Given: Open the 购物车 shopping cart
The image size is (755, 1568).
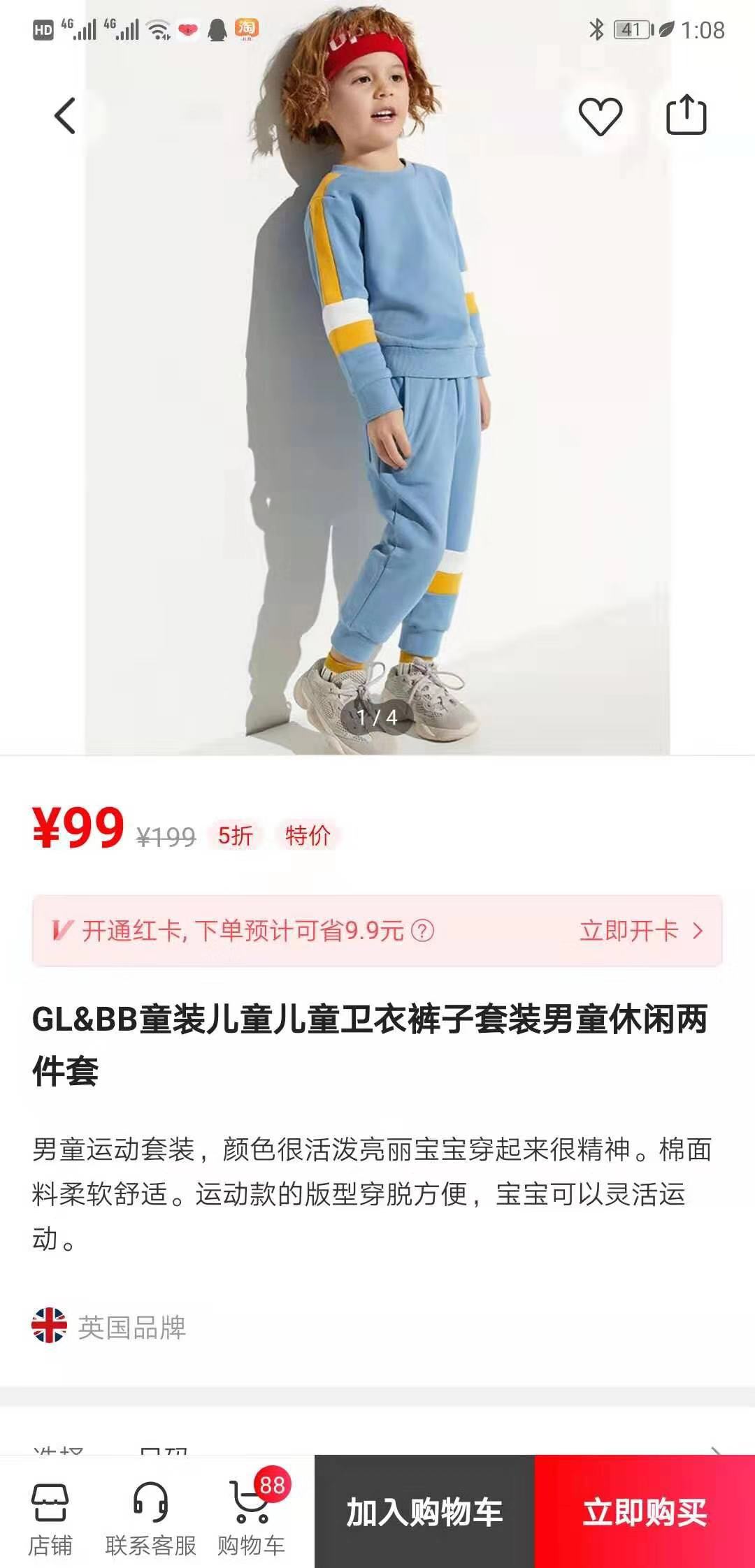Looking at the screenshot, I should [x=251, y=1511].
